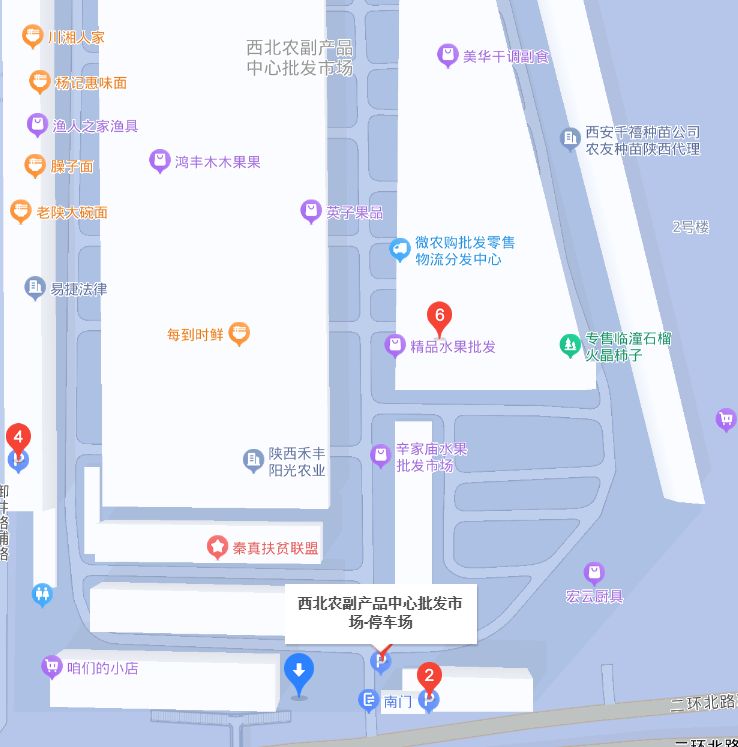This screenshot has height=747, width=738.
Task: Tap the 川湘人家 restaurant marker
Action: pos(31,37)
